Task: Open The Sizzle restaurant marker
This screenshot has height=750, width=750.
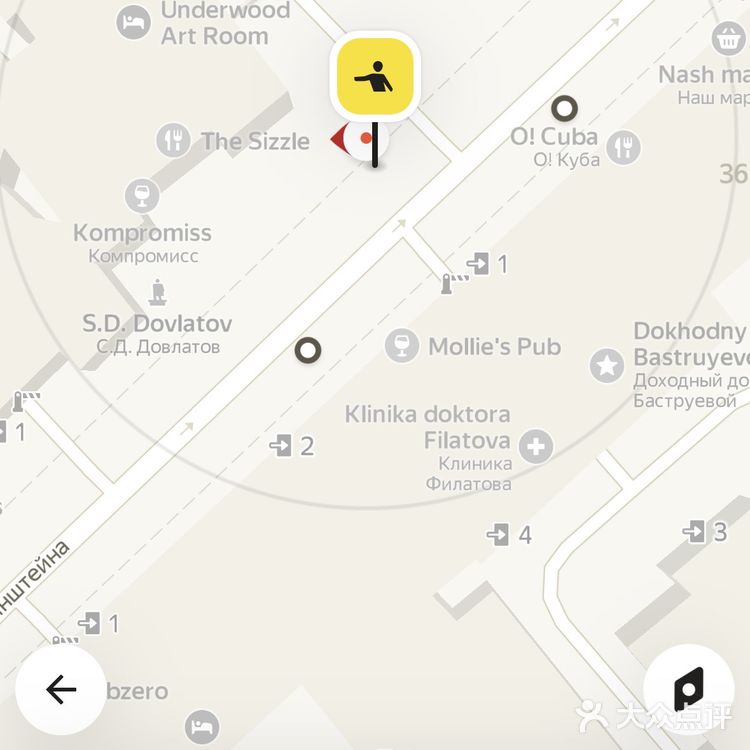Action: coord(174,141)
